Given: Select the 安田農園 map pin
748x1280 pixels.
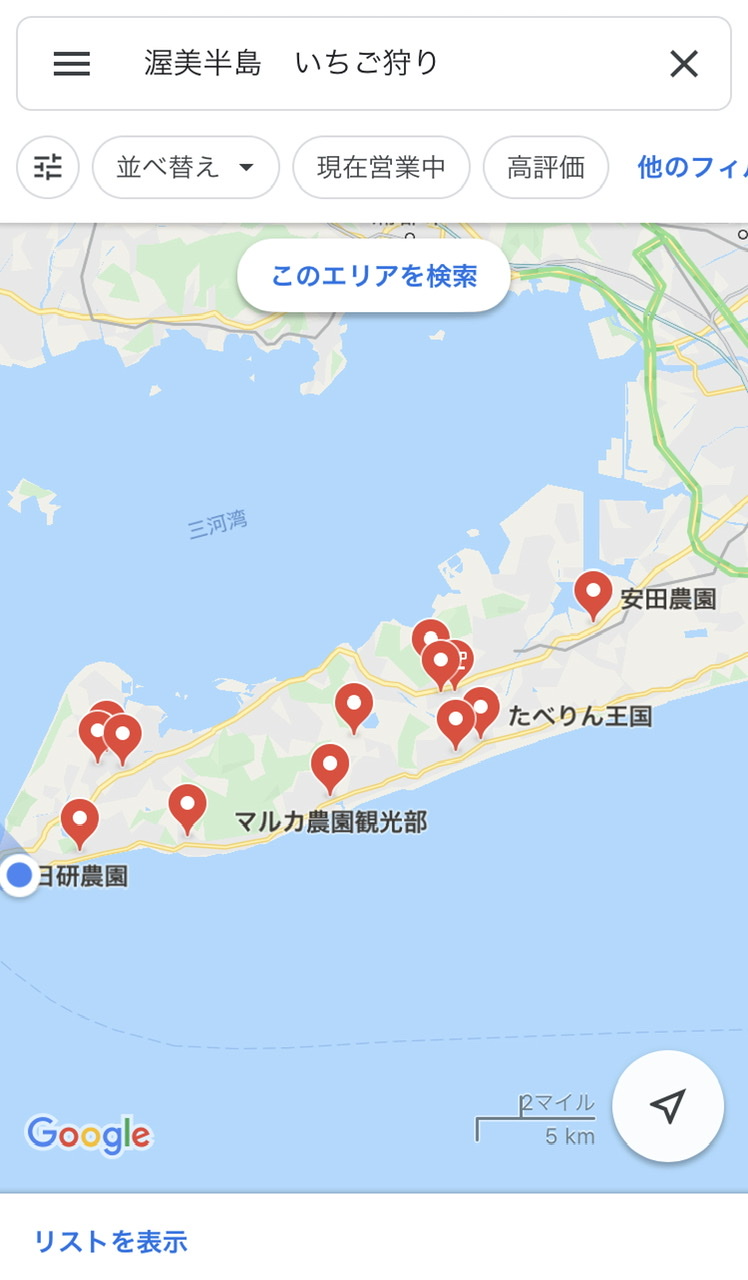Looking at the screenshot, I should [593, 593].
